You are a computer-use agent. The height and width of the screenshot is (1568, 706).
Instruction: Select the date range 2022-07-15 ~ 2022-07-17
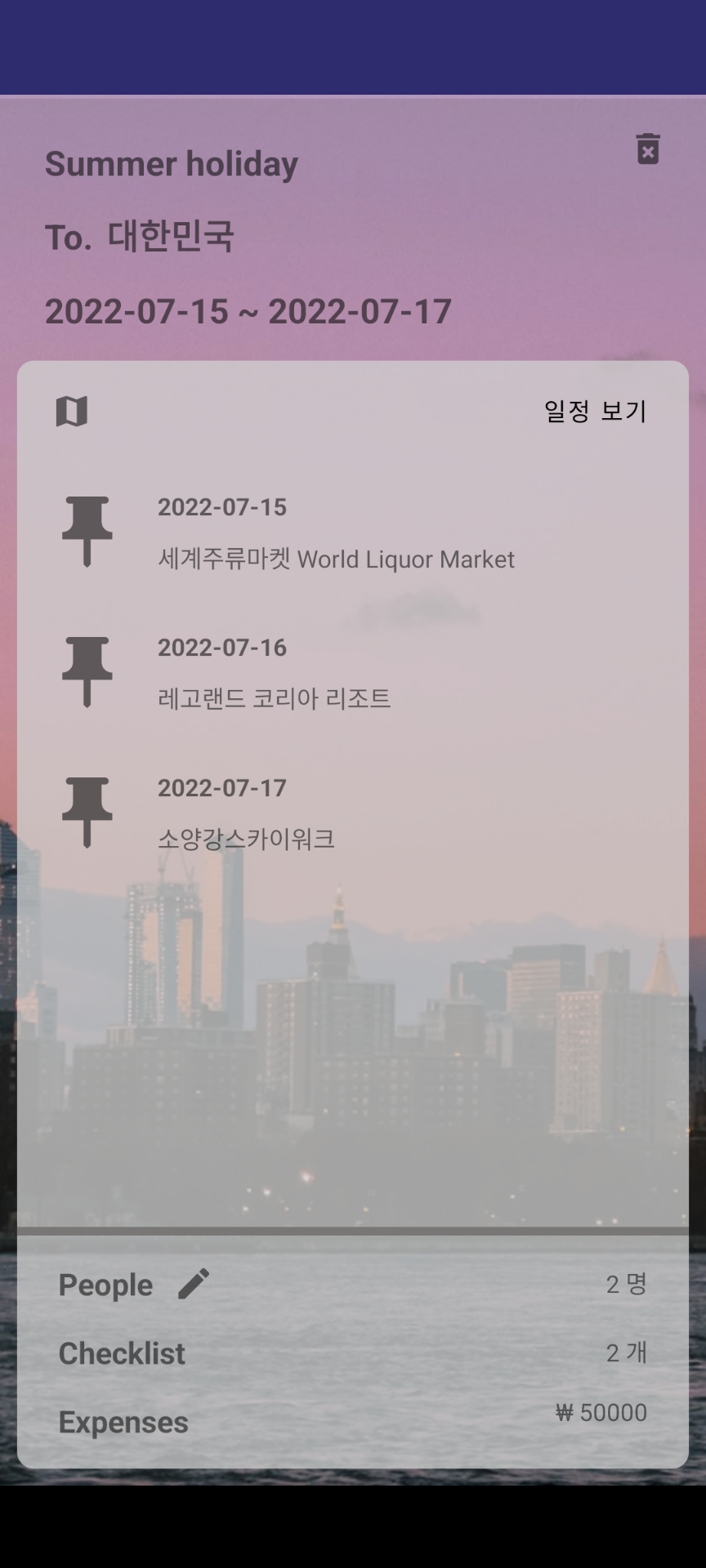(x=249, y=310)
